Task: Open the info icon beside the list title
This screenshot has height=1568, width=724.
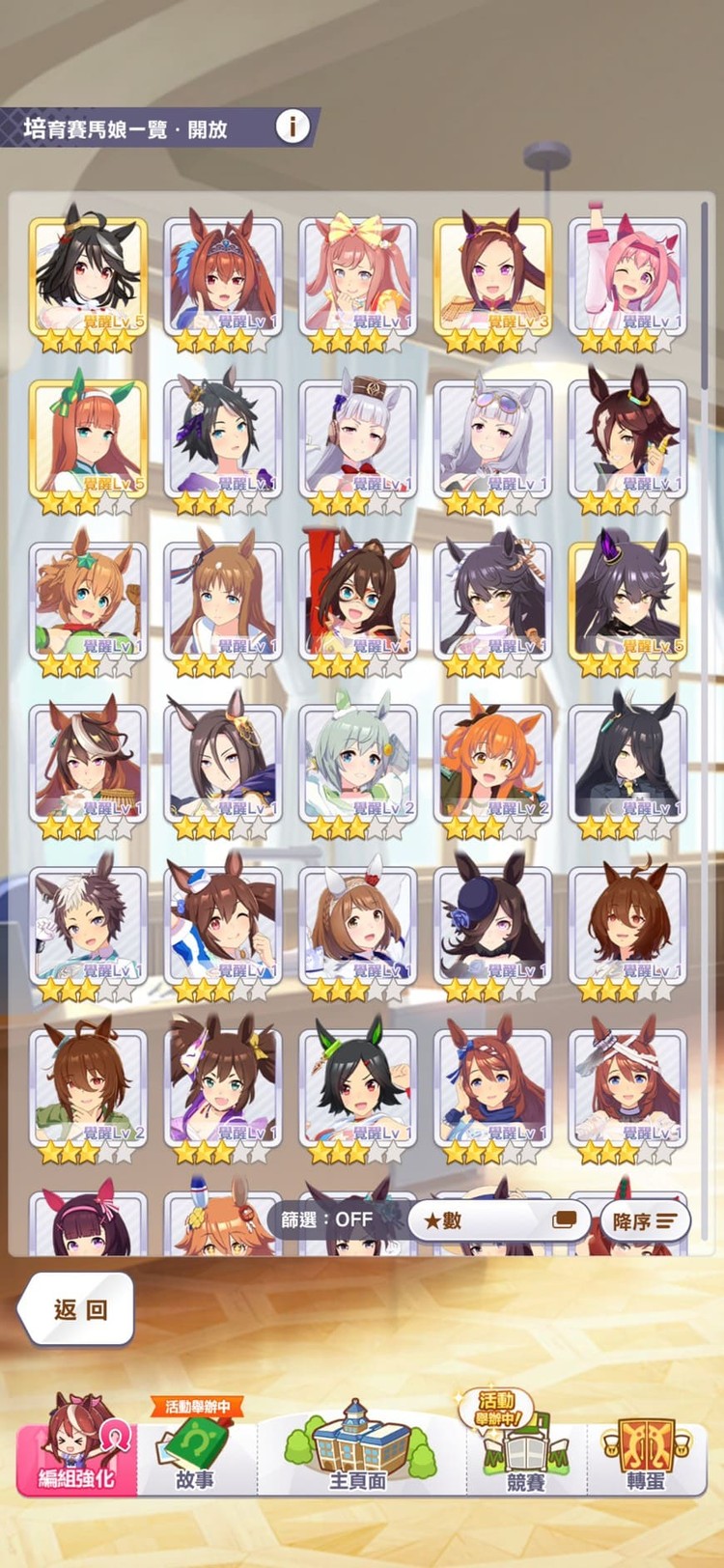Action: pos(292,126)
